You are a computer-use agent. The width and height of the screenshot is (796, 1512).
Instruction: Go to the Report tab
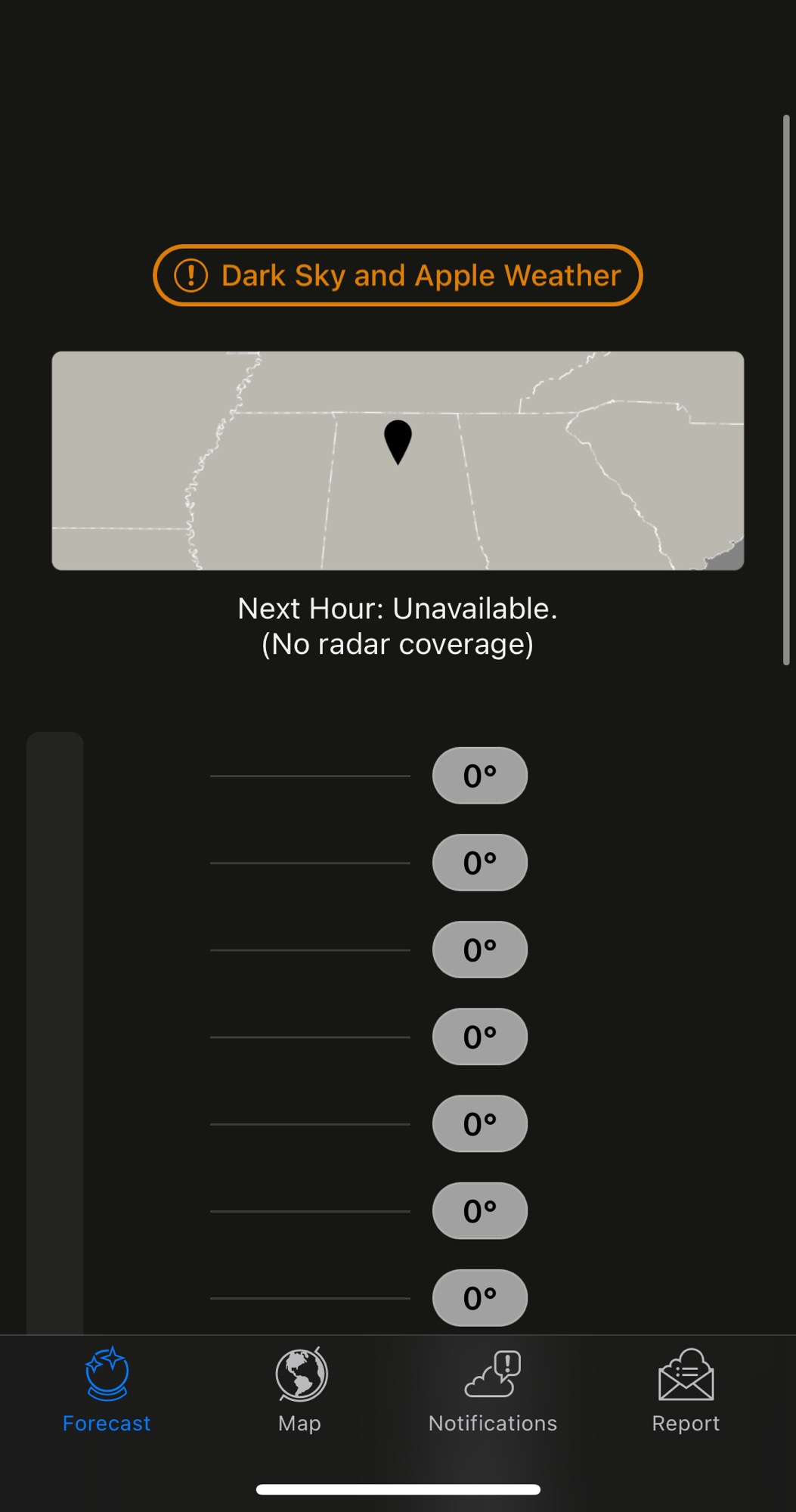686,1391
